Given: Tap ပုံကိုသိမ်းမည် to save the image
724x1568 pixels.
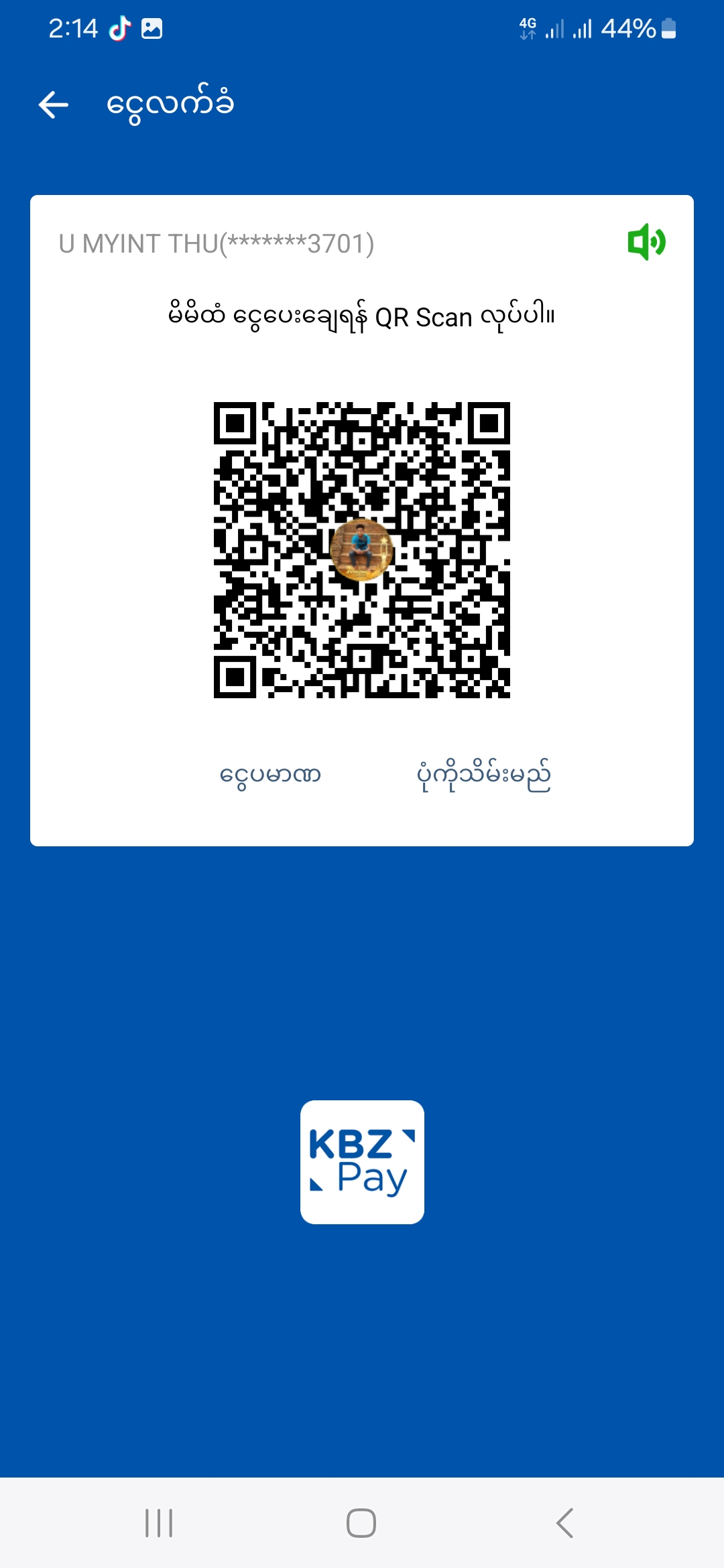Looking at the screenshot, I should 483,775.
